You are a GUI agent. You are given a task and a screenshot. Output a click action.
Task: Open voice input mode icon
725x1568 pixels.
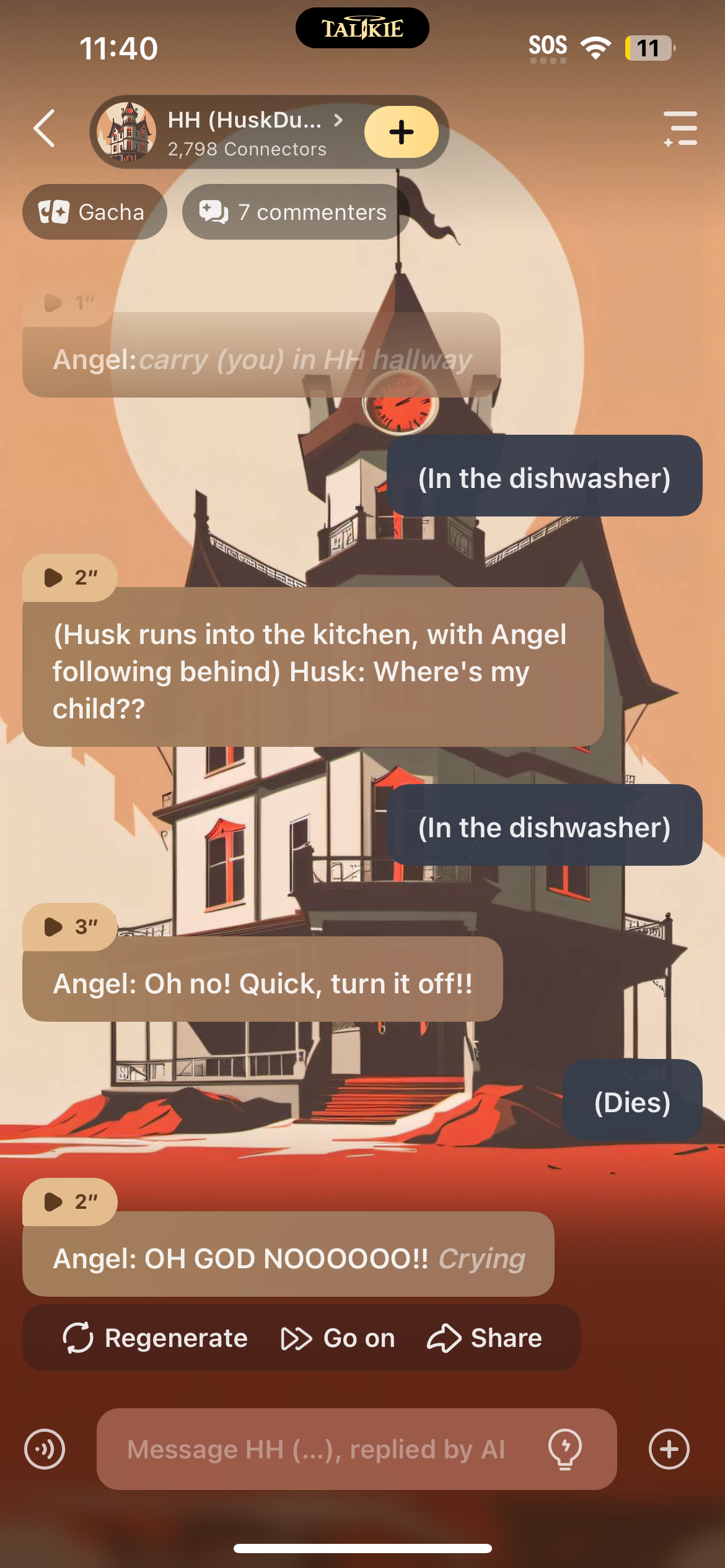pyautogui.click(x=45, y=1449)
